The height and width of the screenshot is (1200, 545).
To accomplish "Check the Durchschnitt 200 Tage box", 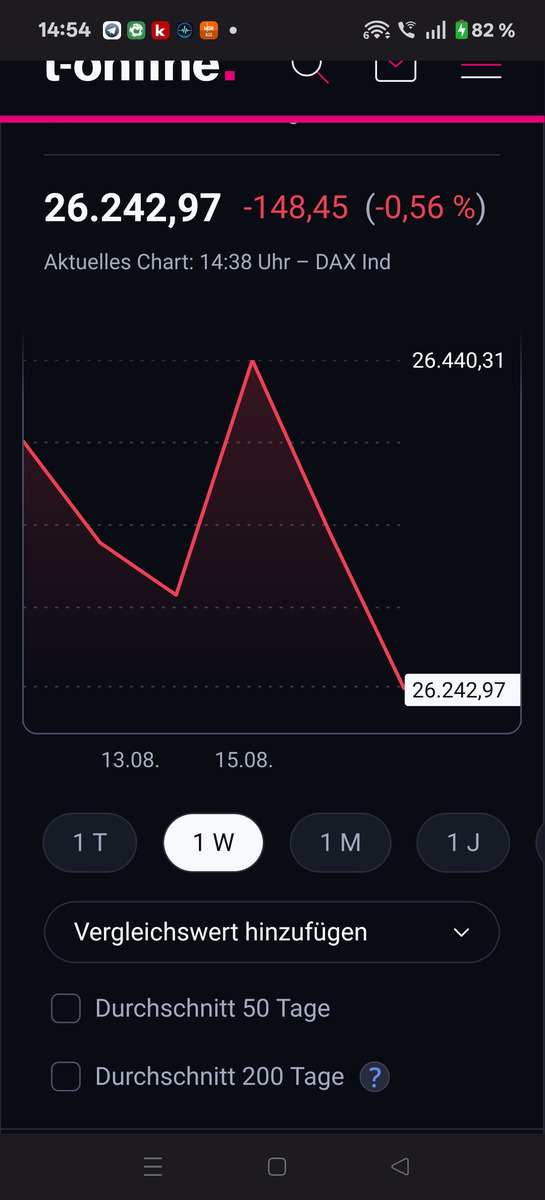I will (x=66, y=1077).
